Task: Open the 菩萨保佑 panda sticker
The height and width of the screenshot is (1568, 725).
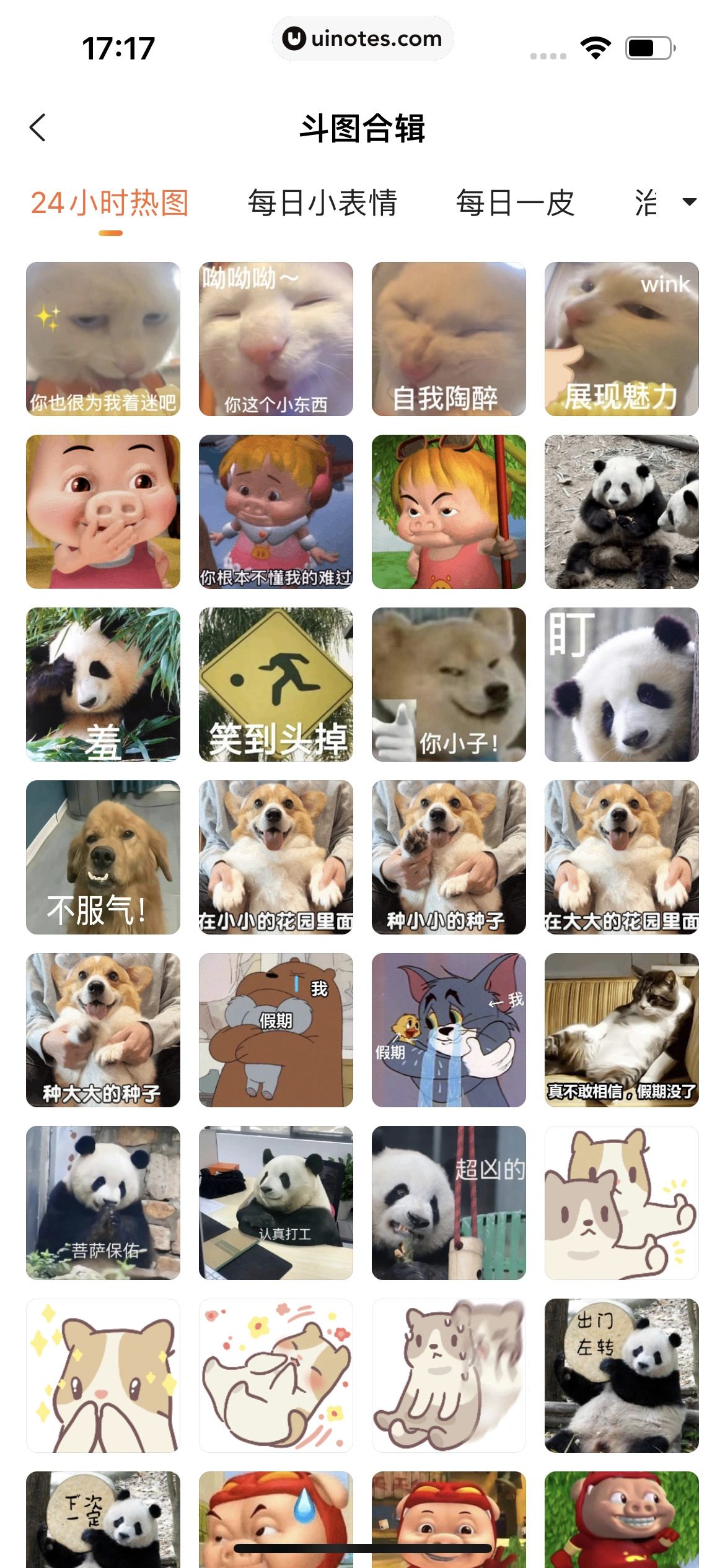Action: [103, 1203]
